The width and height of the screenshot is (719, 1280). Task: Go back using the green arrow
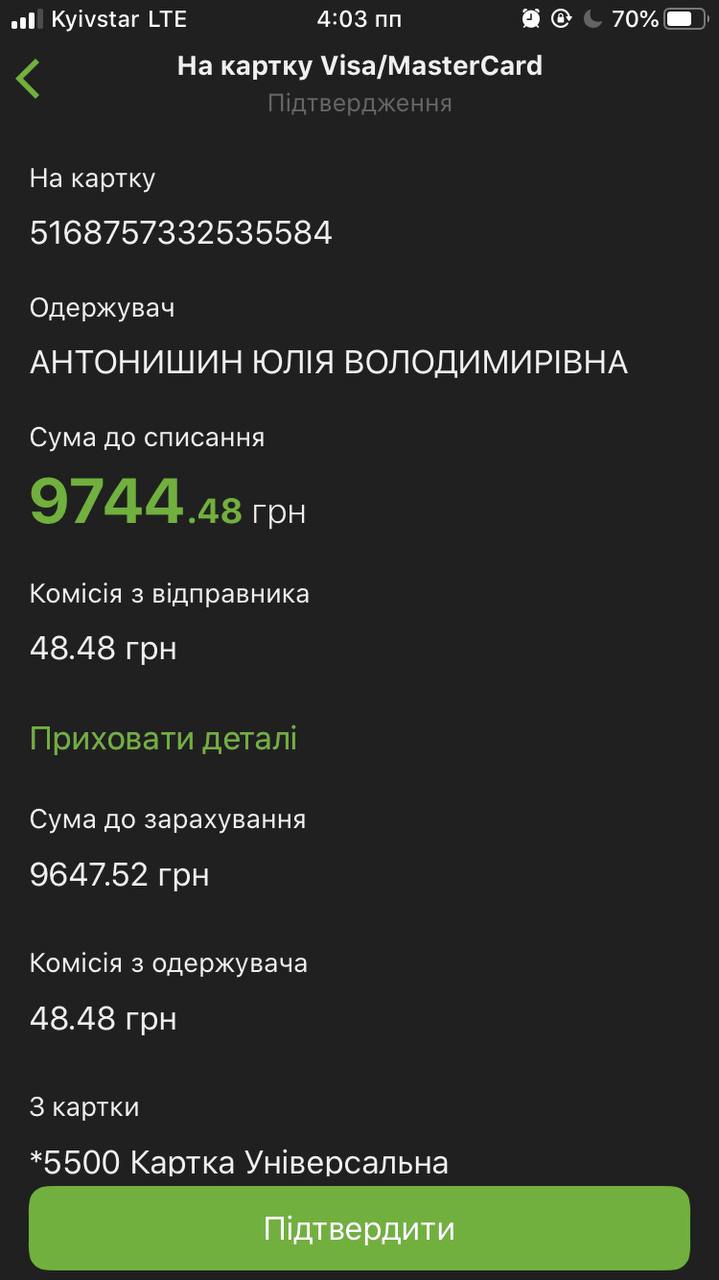[28, 79]
